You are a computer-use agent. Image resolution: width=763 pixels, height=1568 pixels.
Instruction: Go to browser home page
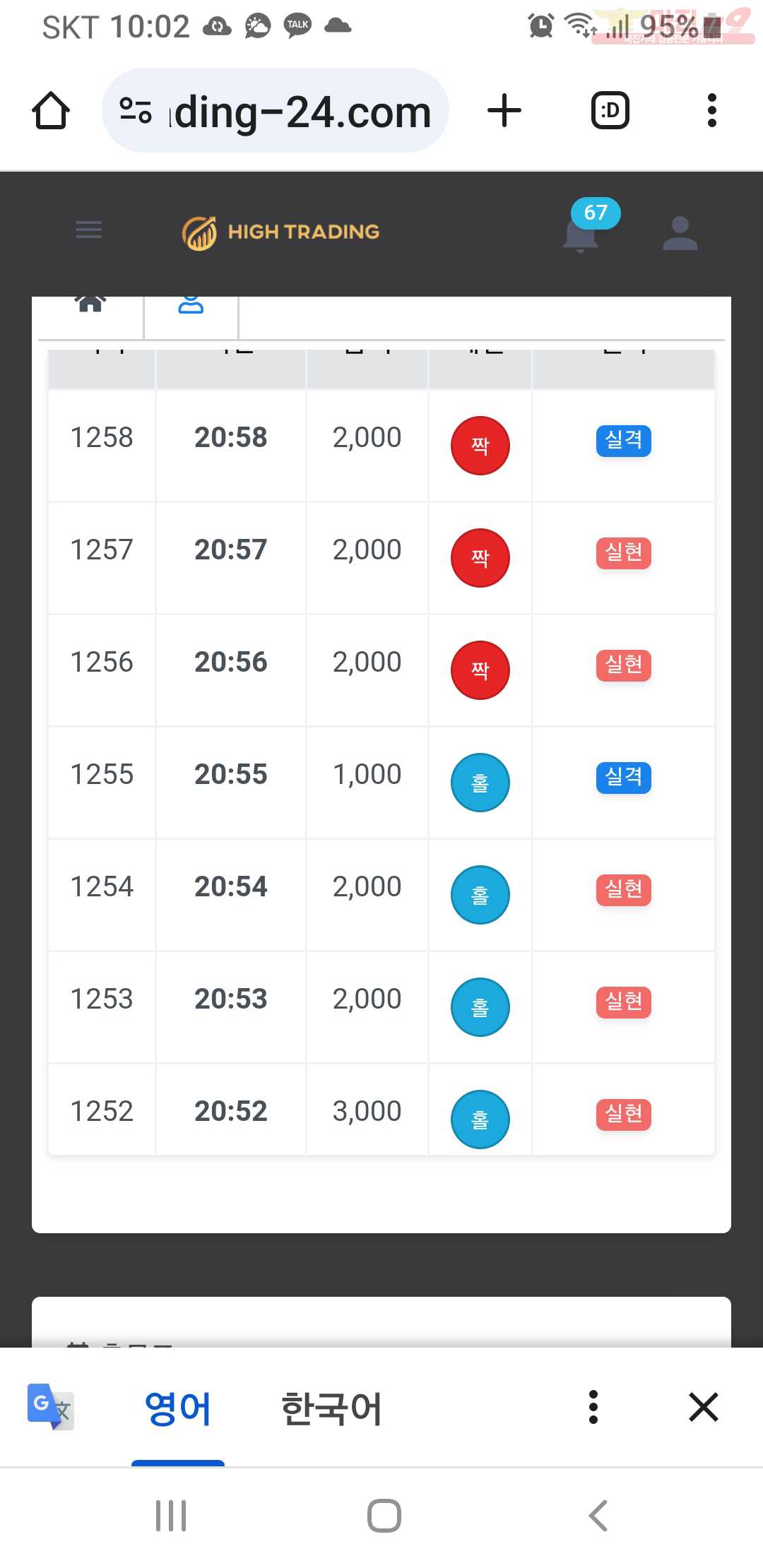pyautogui.click(x=51, y=111)
